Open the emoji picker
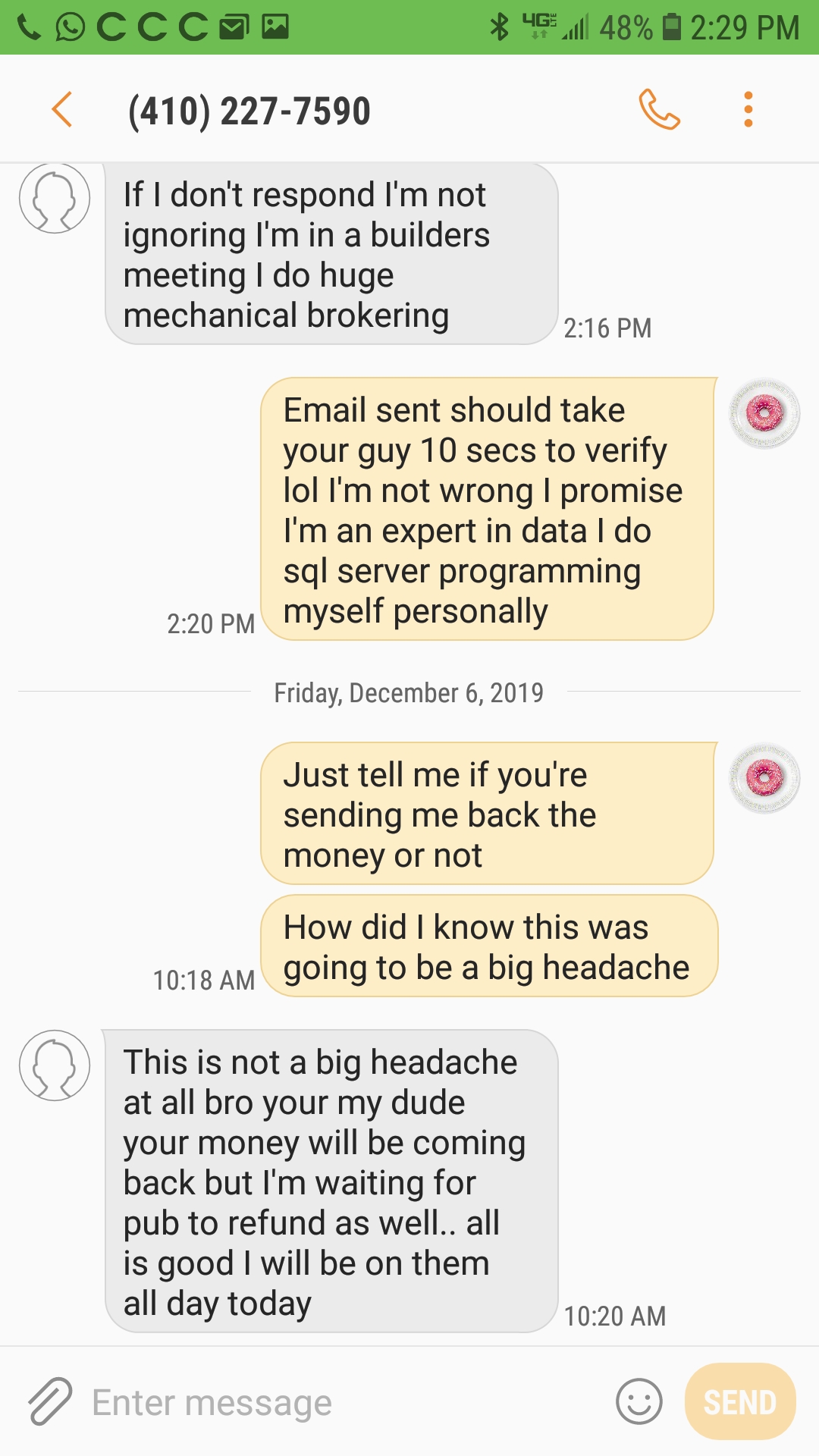819x1456 pixels. pyautogui.click(x=639, y=1401)
